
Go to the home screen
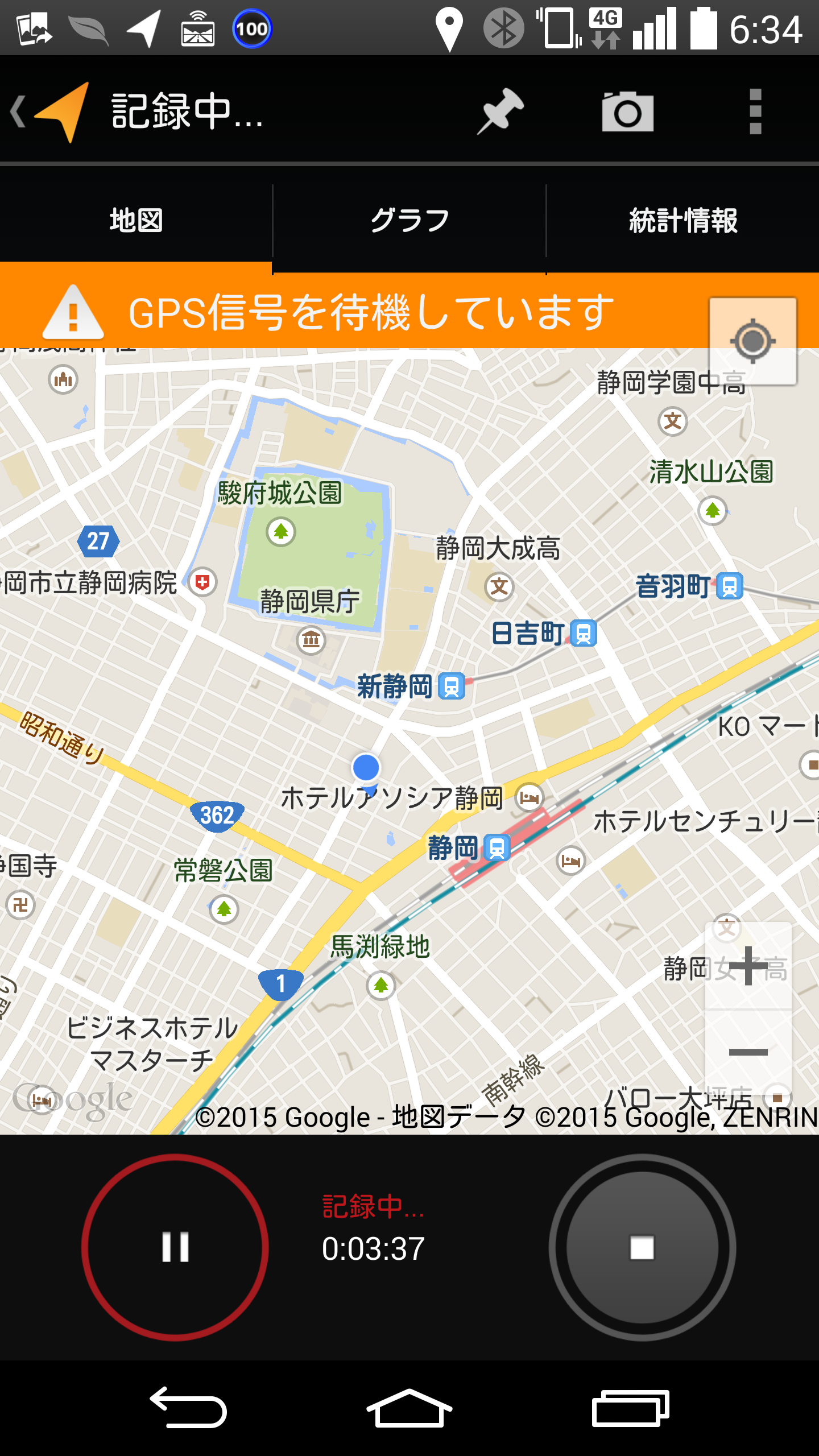coord(409,1408)
